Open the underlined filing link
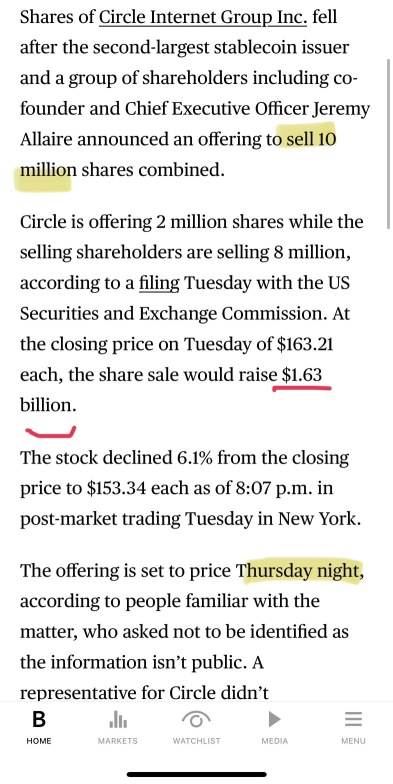393x784 pixels. tap(159, 283)
